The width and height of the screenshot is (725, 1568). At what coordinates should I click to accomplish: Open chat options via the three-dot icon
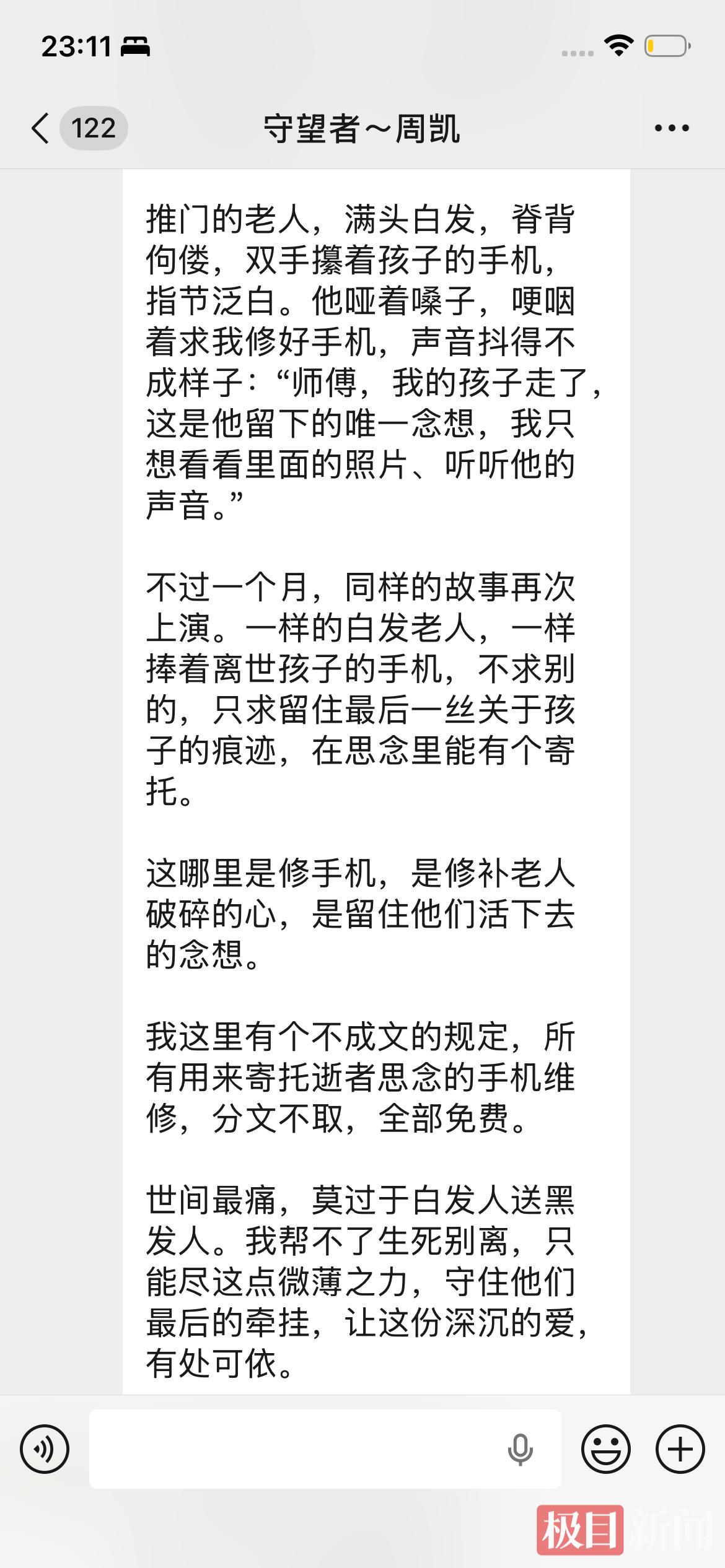point(672,128)
